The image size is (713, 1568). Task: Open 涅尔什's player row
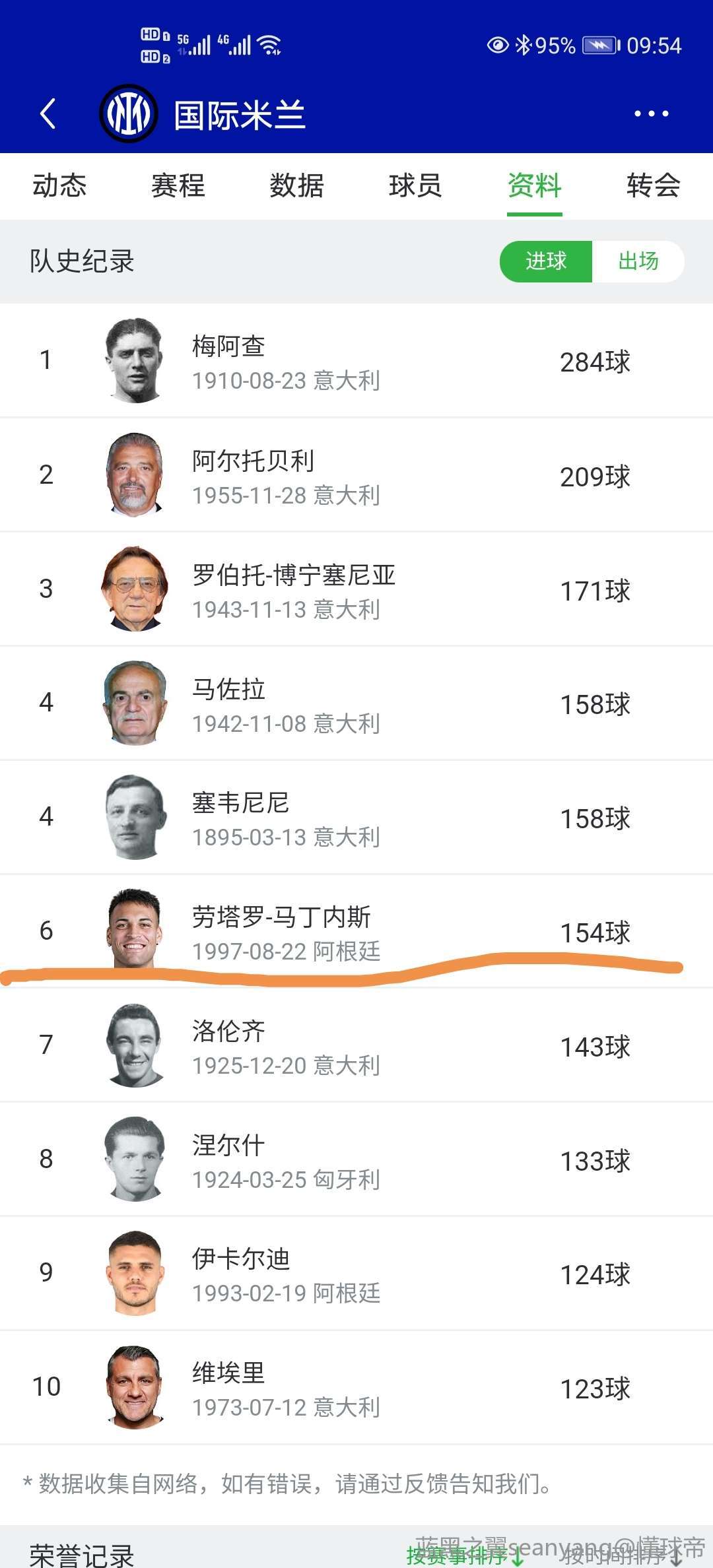(356, 1160)
